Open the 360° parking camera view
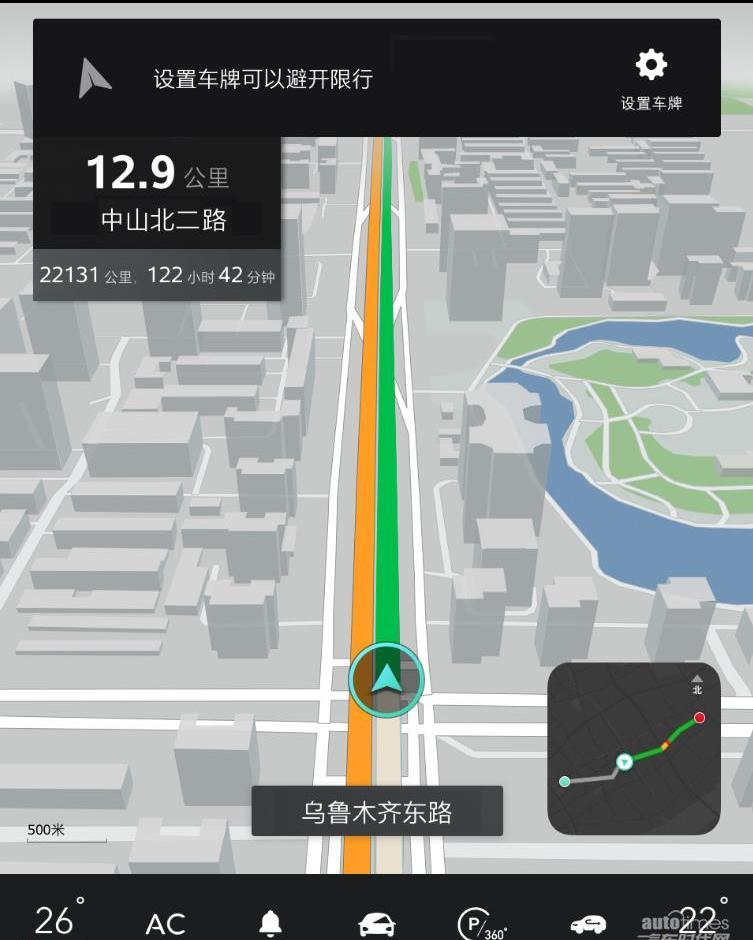 [x=481, y=923]
